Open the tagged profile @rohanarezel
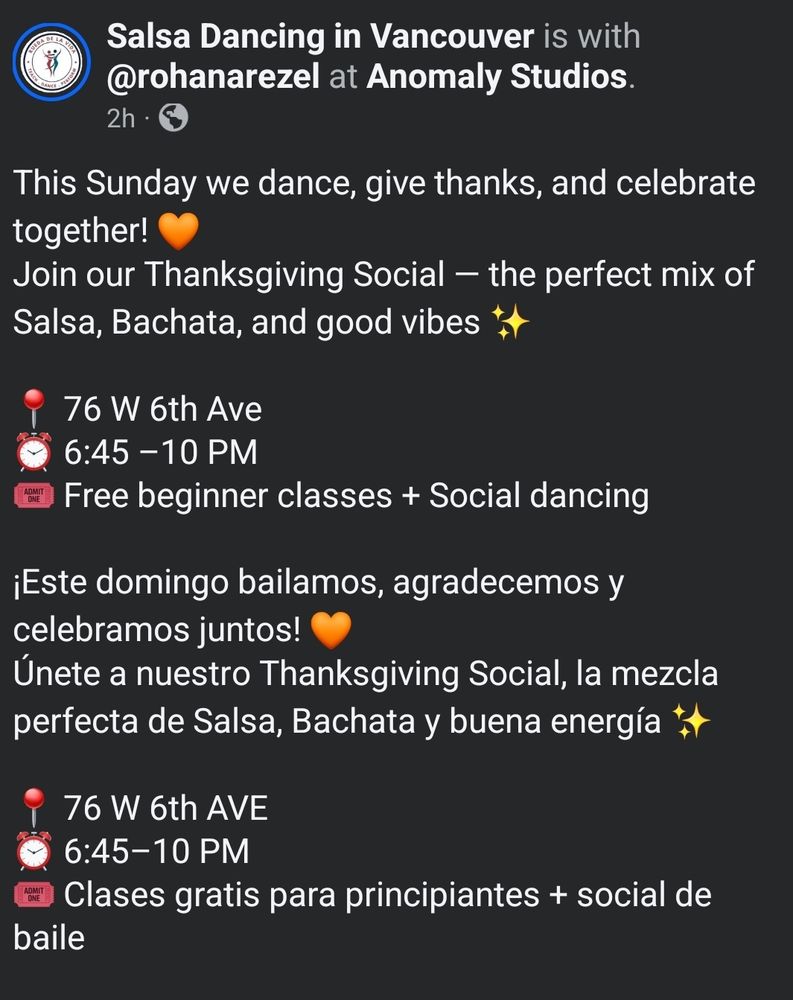 coord(212,77)
